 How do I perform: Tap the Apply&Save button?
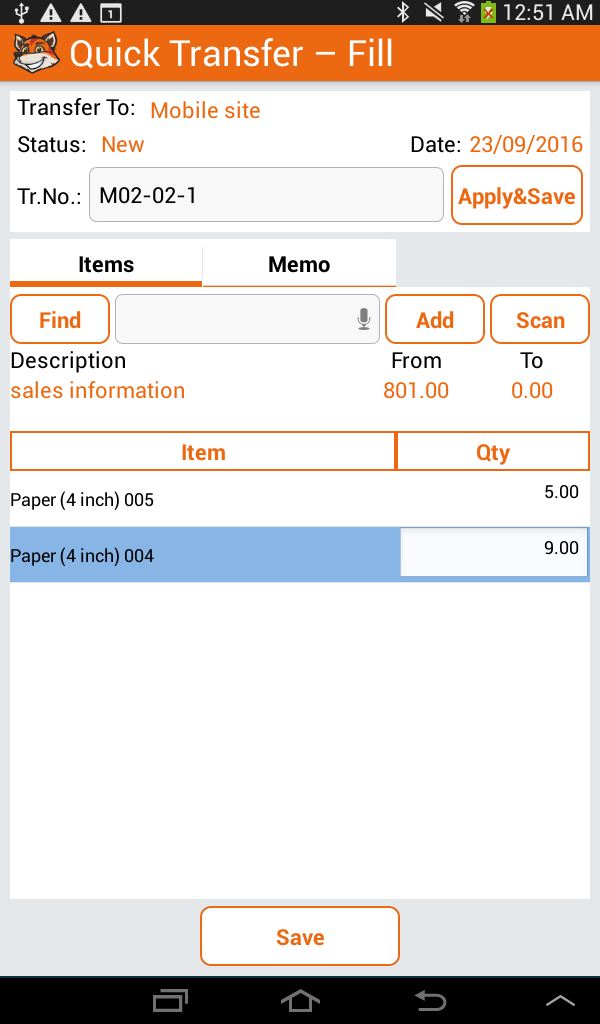(517, 196)
